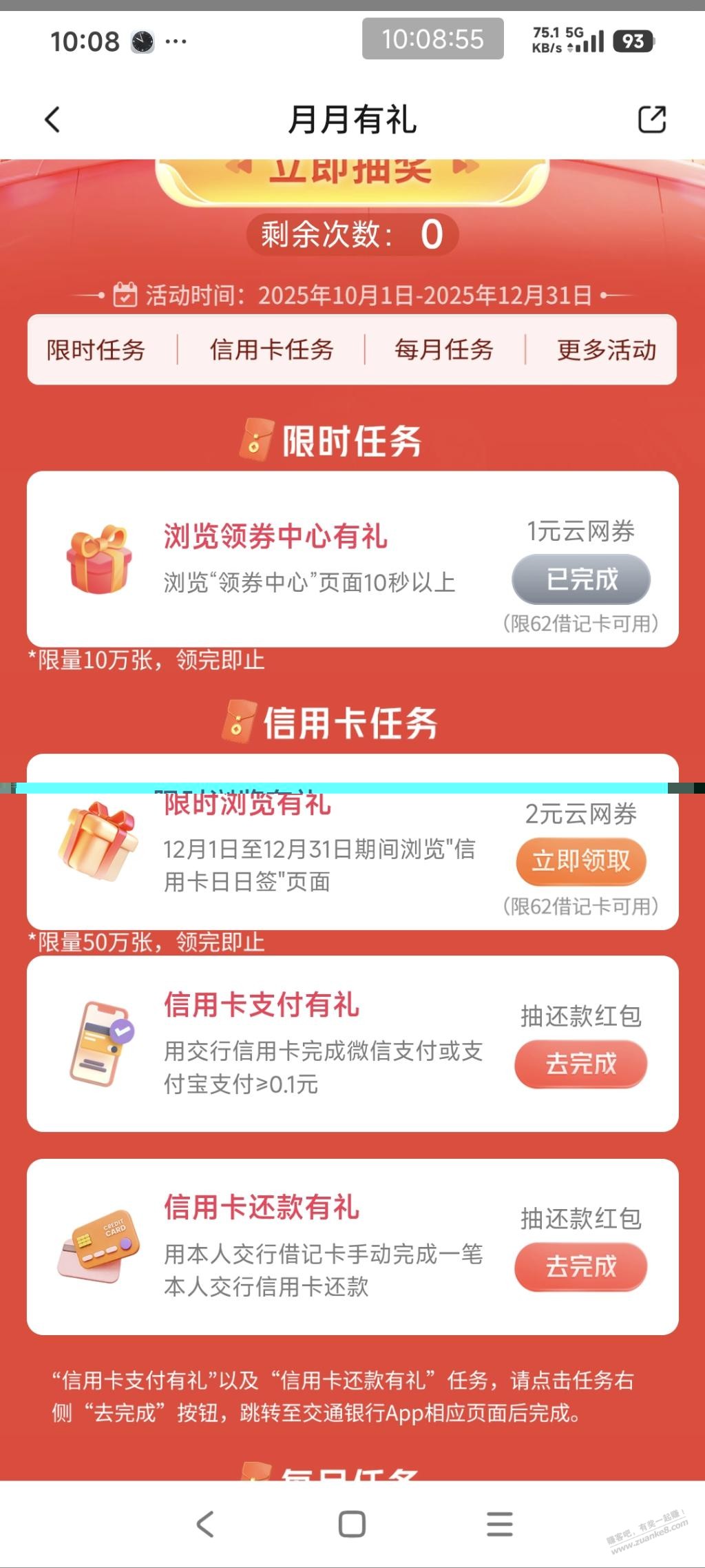Switch to the 限时任务 tab

click(x=96, y=350)
